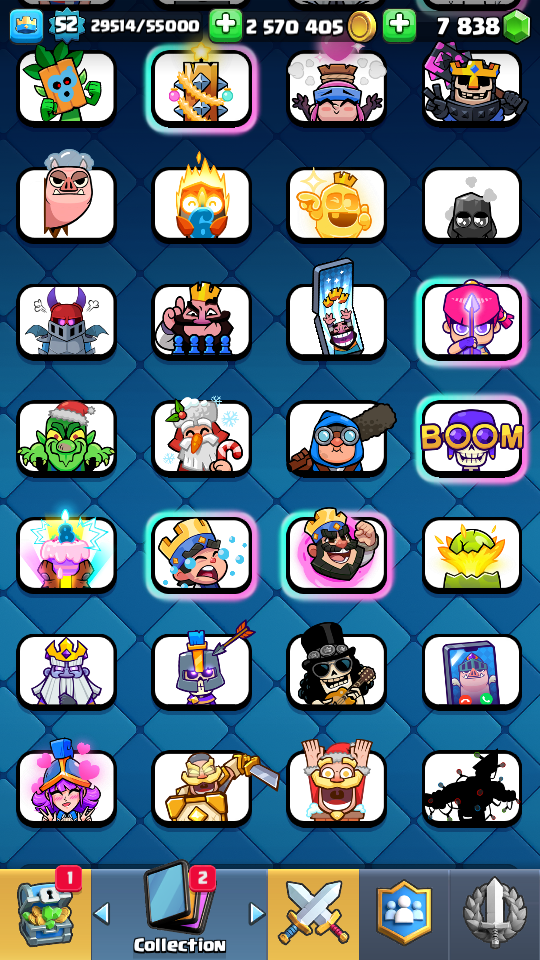Select the incoming phone call emote

[471, 672]
